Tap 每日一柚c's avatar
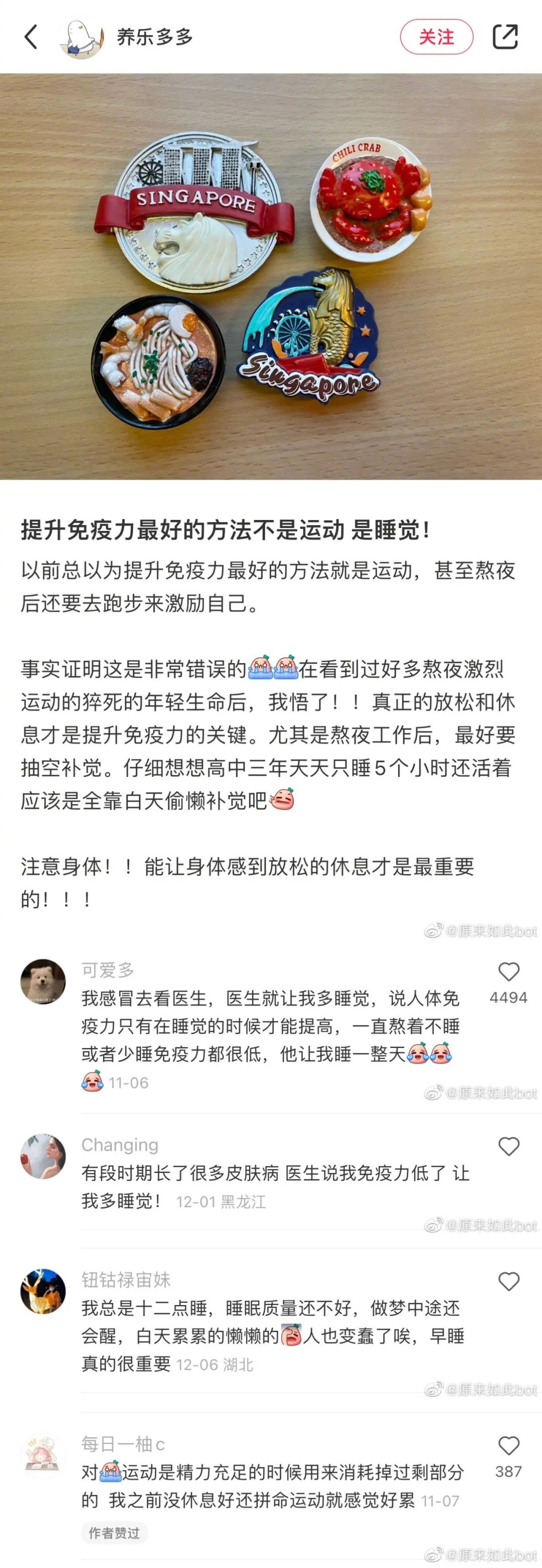Screen dimensions: 542x1568 (x=43, y=1456)
